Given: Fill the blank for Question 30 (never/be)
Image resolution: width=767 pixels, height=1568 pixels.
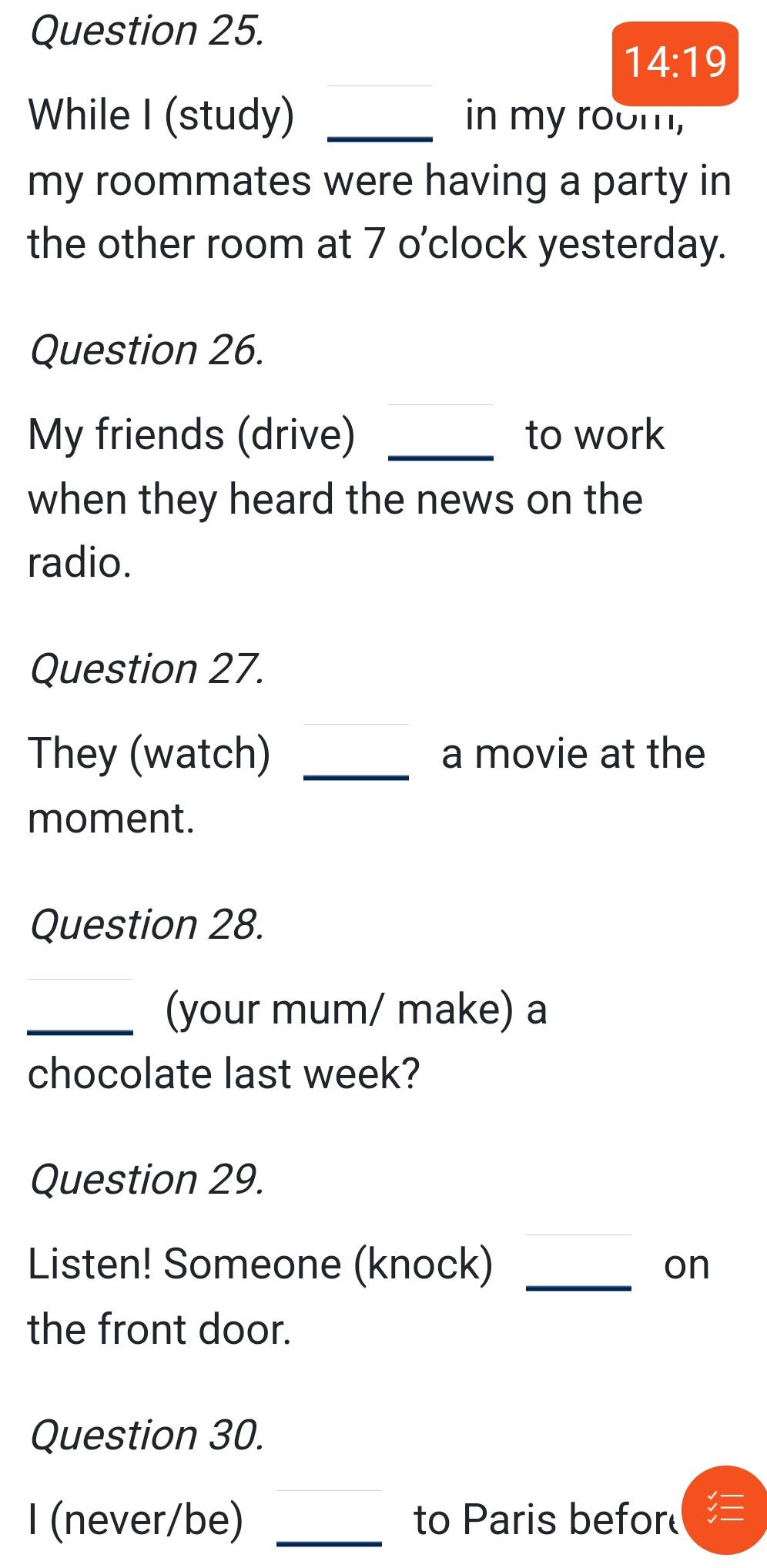Looking at the screenshot, I should point(329,1519).
